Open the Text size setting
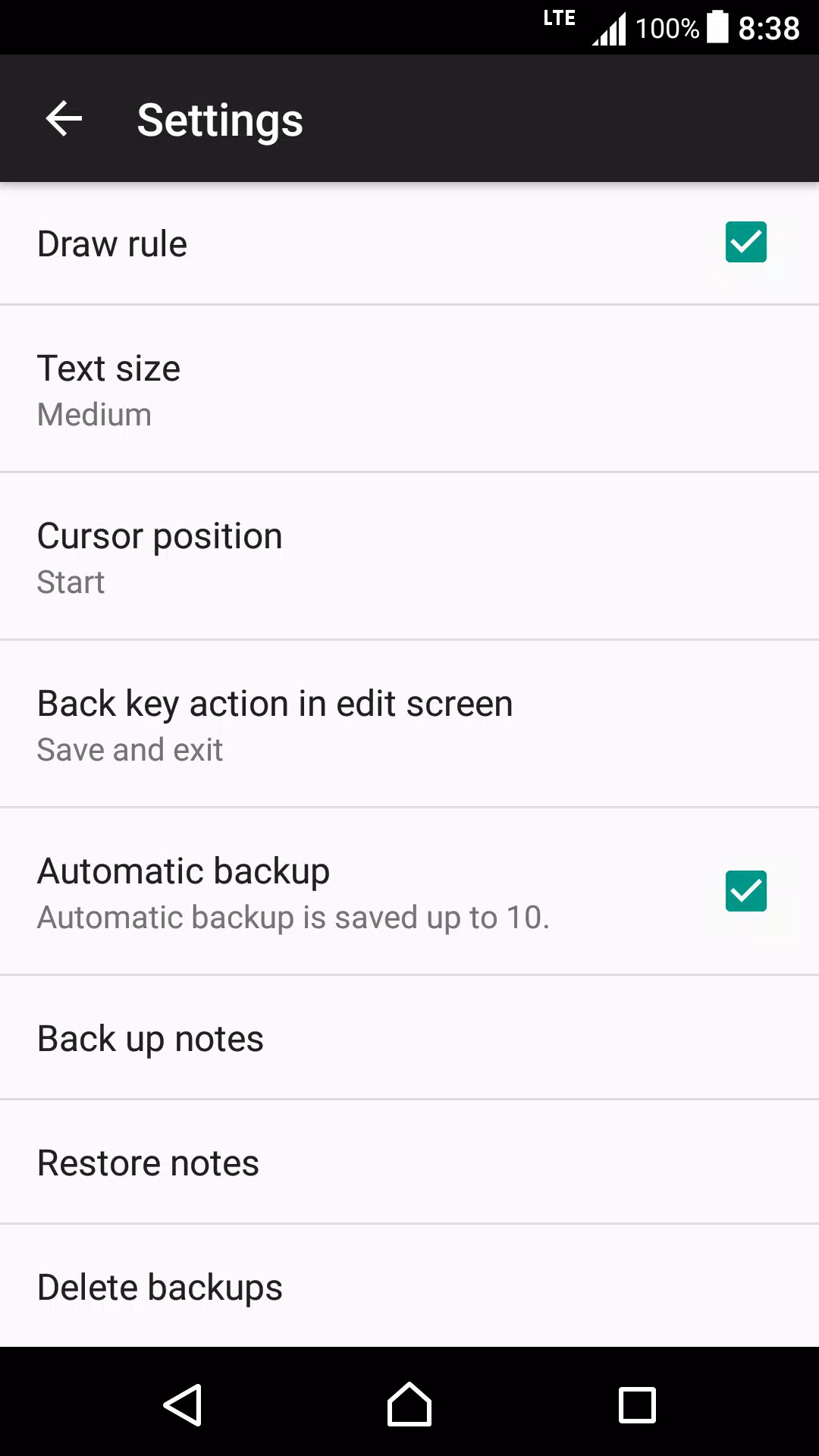 [409, 389]
